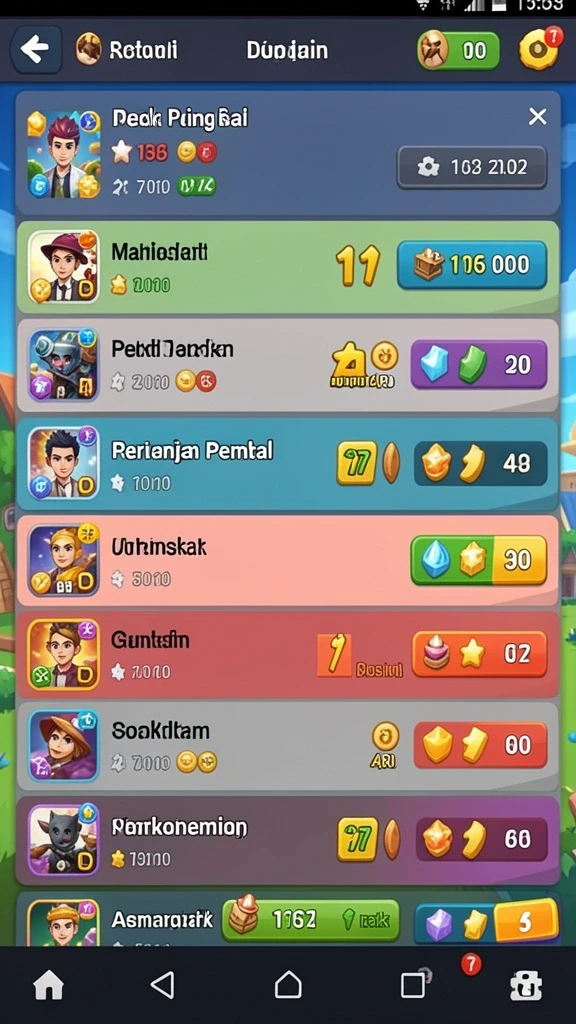Tap the orange 02 reward button for Guntsfin
576x1024 pixels.
[479, 654]
